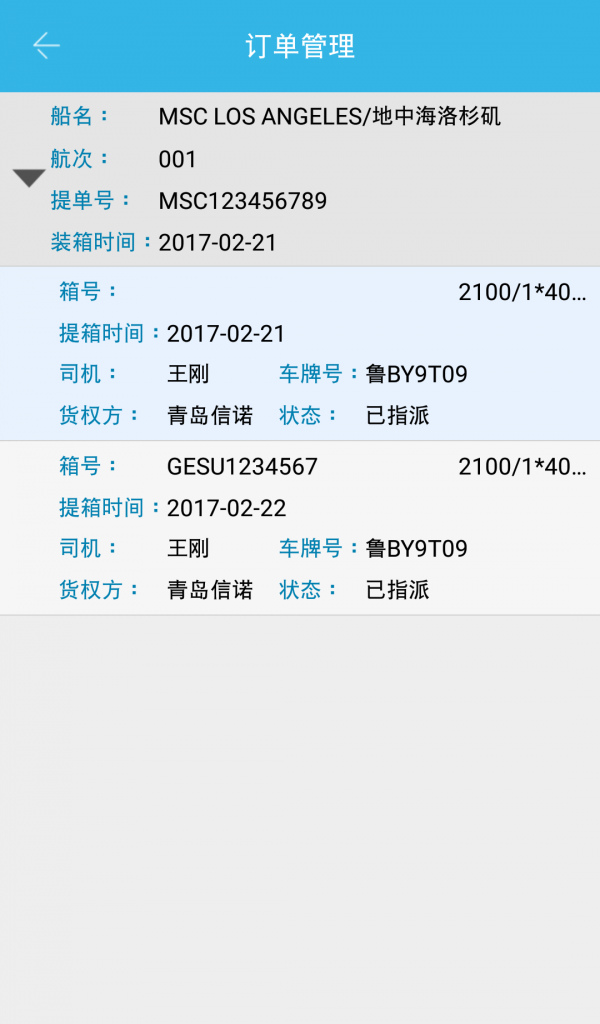600x1024 pixels.
Task: Open the container entry dated 2017-02-21
Action: click(300, 353)
